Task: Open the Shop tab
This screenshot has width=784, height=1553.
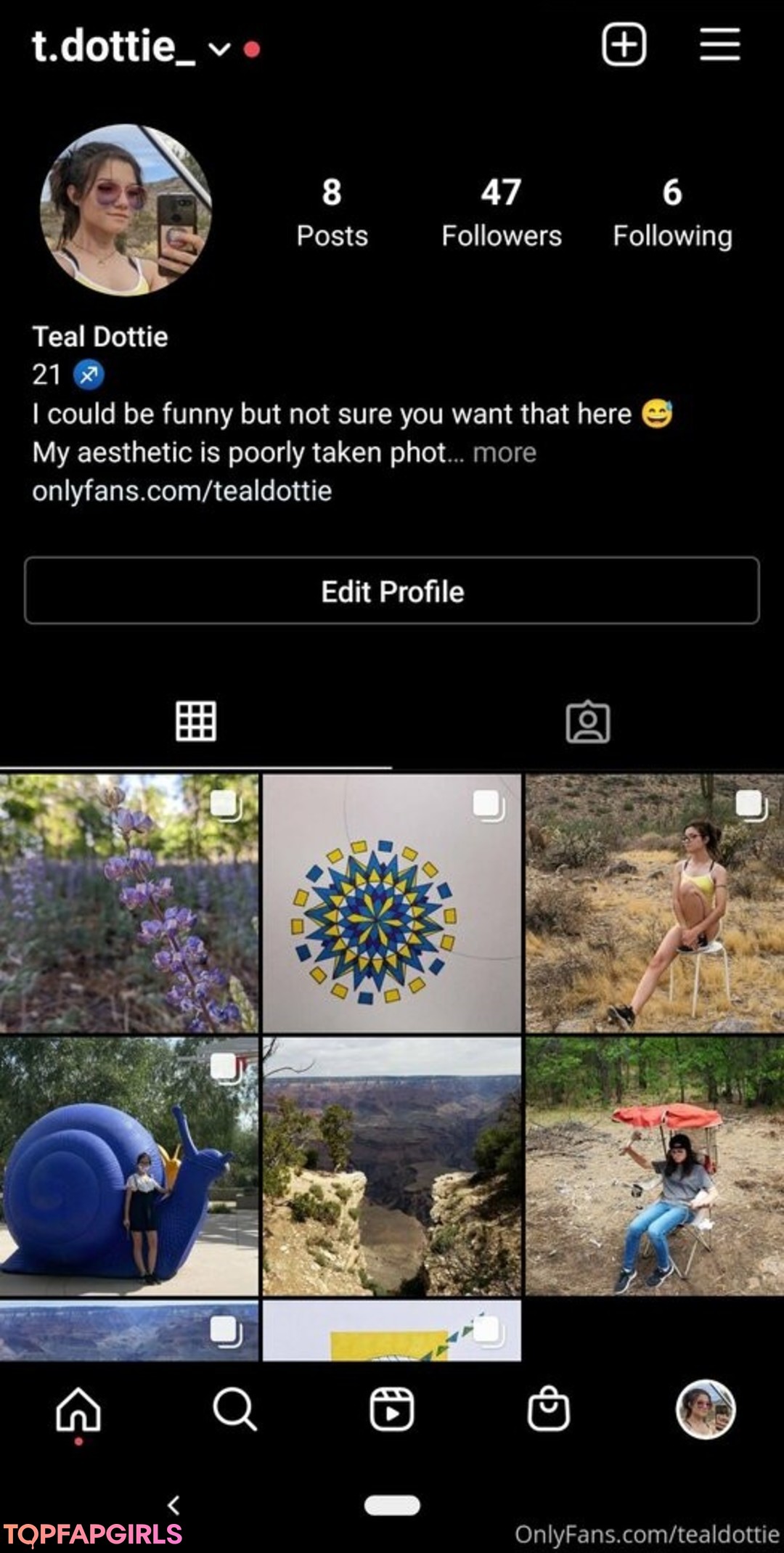Action: (x=548, y=1409)
